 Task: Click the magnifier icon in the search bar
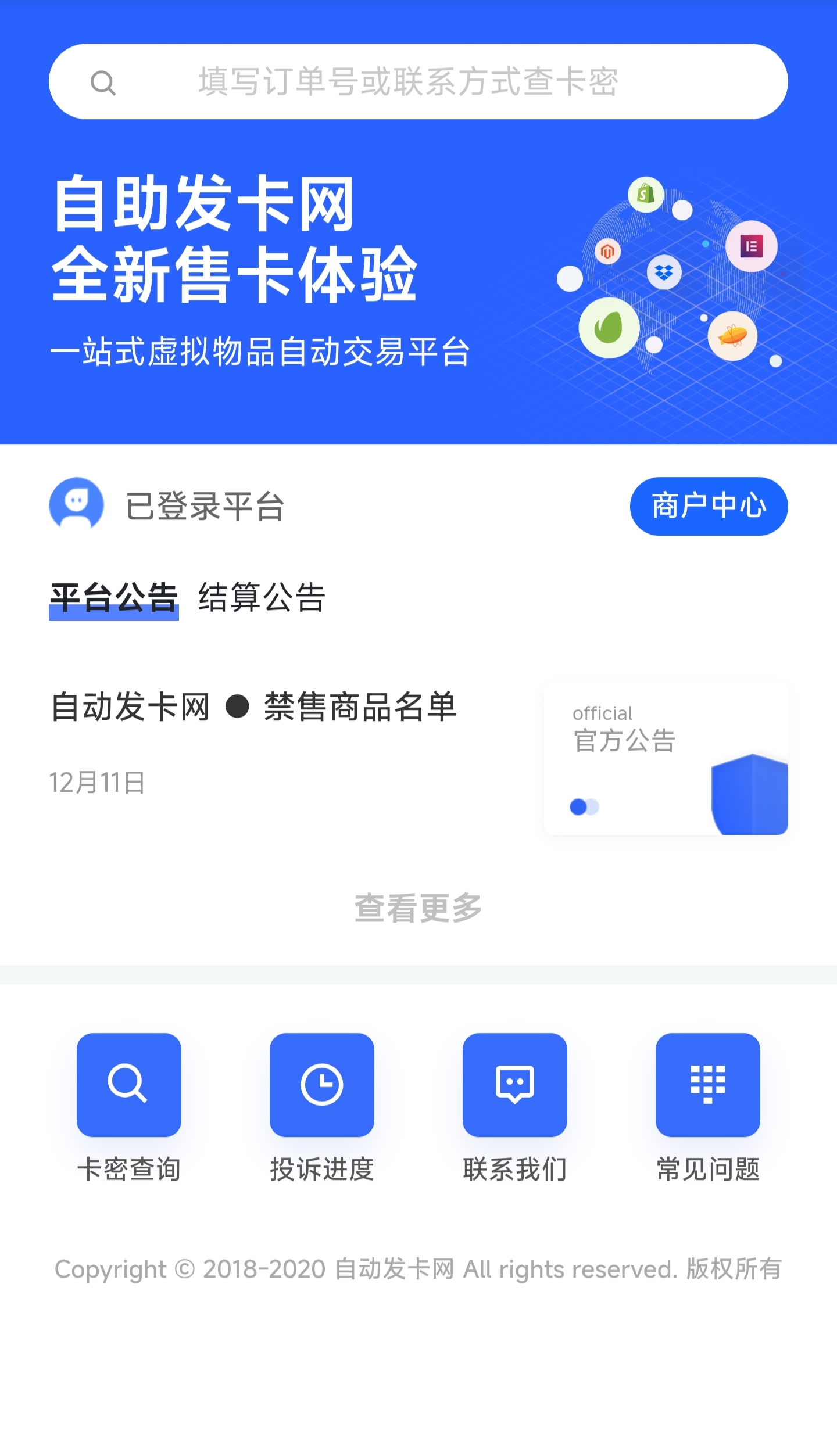click(103, 82)
